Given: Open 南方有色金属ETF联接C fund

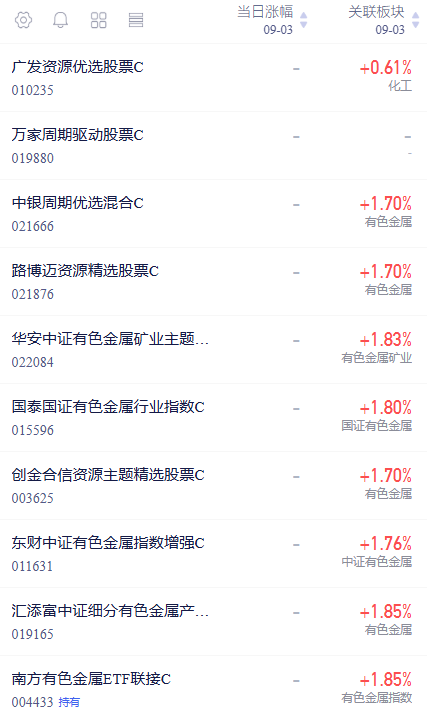Looking at the screenshot, I should [214, 687].
